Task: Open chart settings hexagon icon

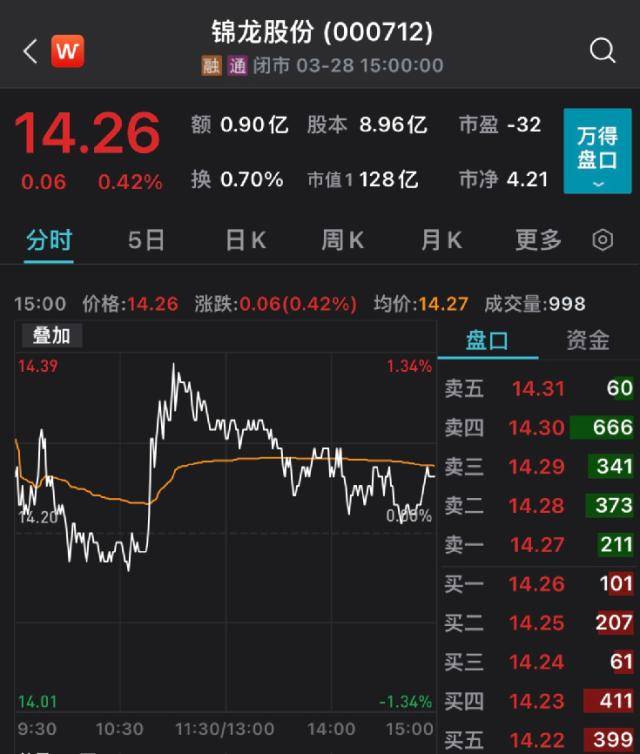Action: click(602, 240)
